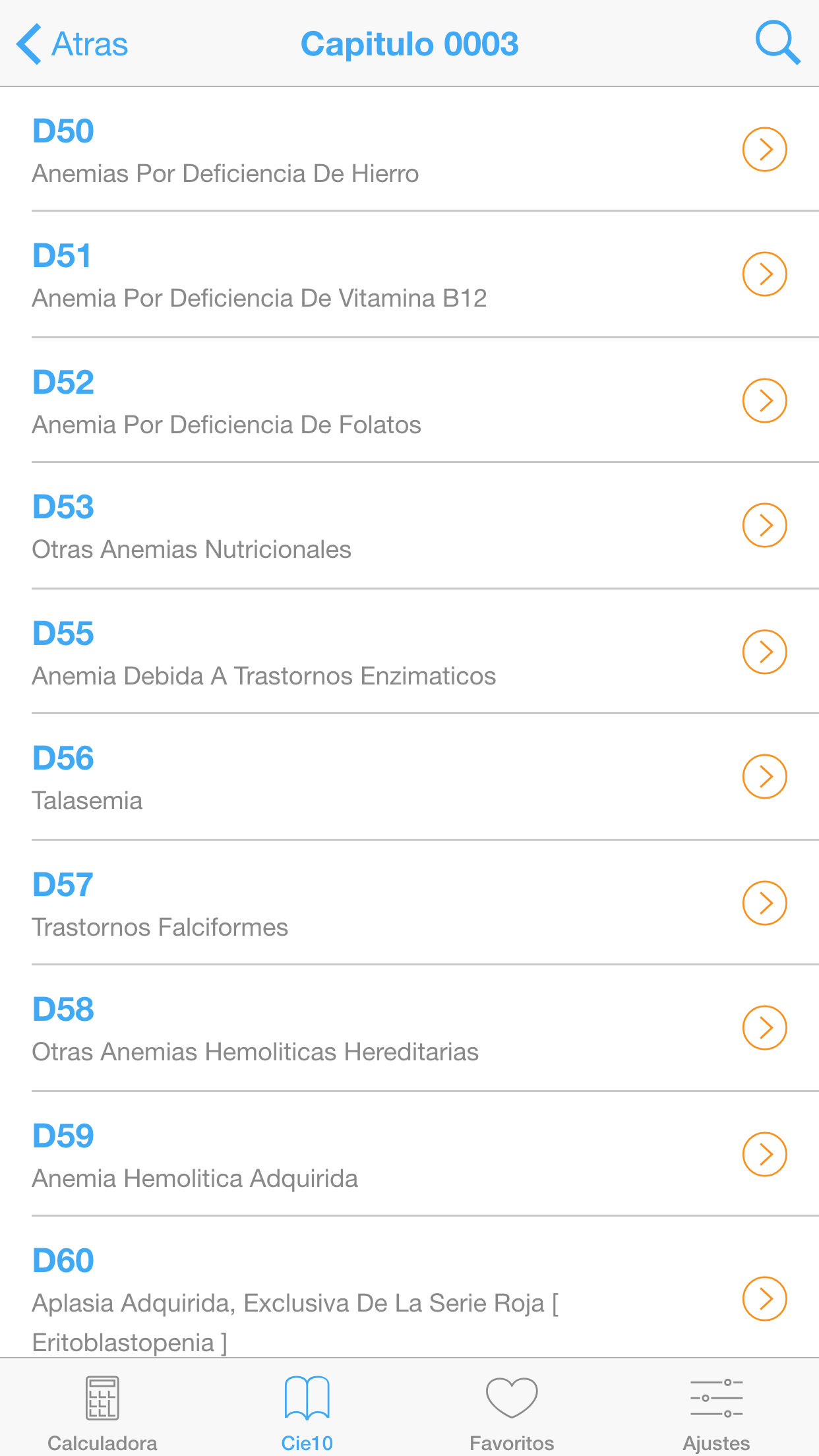The height and width of the screenshot is (1456, 819).
Task: Tap the orange chevron next to D50
Action: pyautogui.click(x=764, y=149)
